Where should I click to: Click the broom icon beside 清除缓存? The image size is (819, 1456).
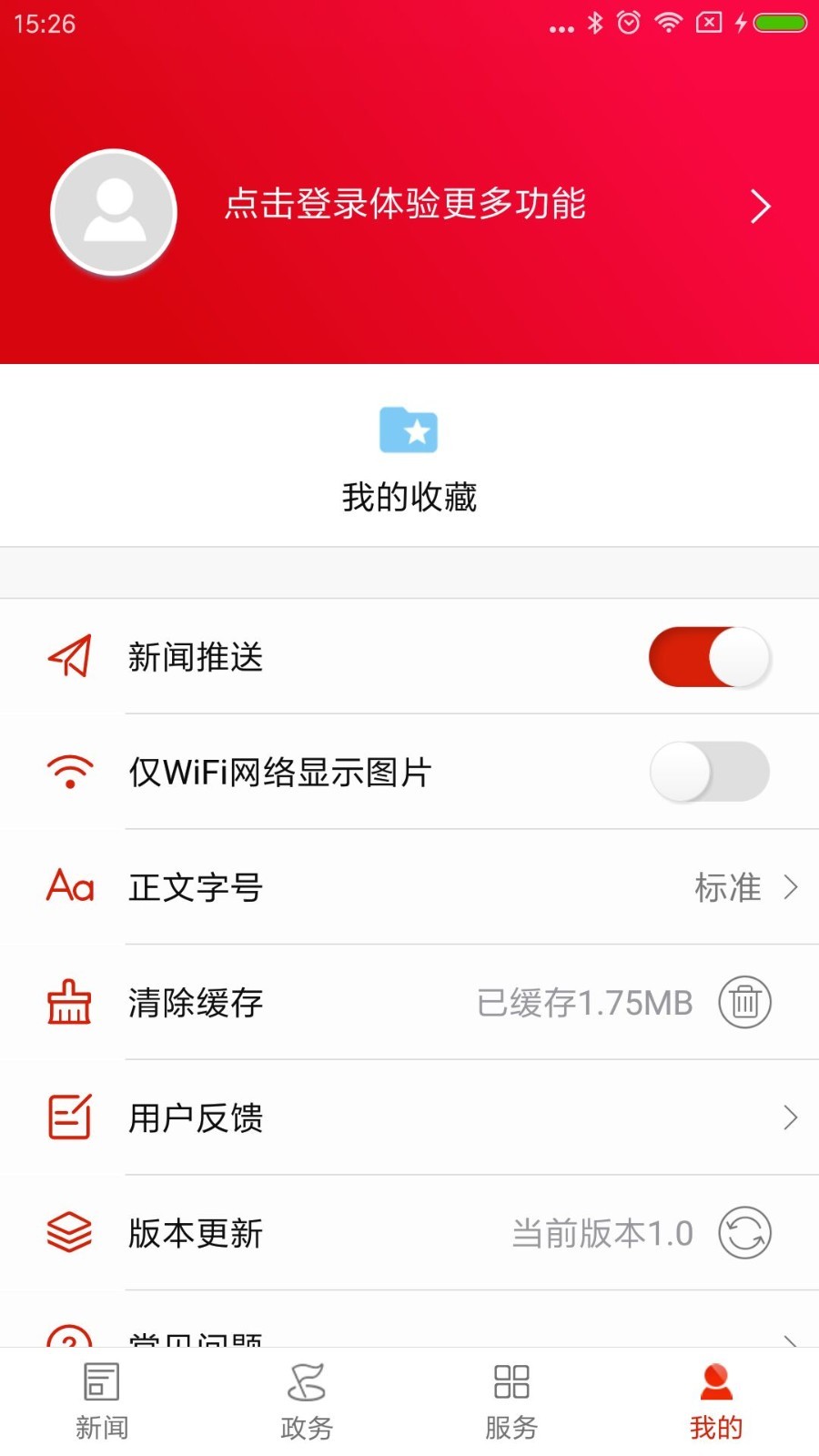(x=69, y=1002)
